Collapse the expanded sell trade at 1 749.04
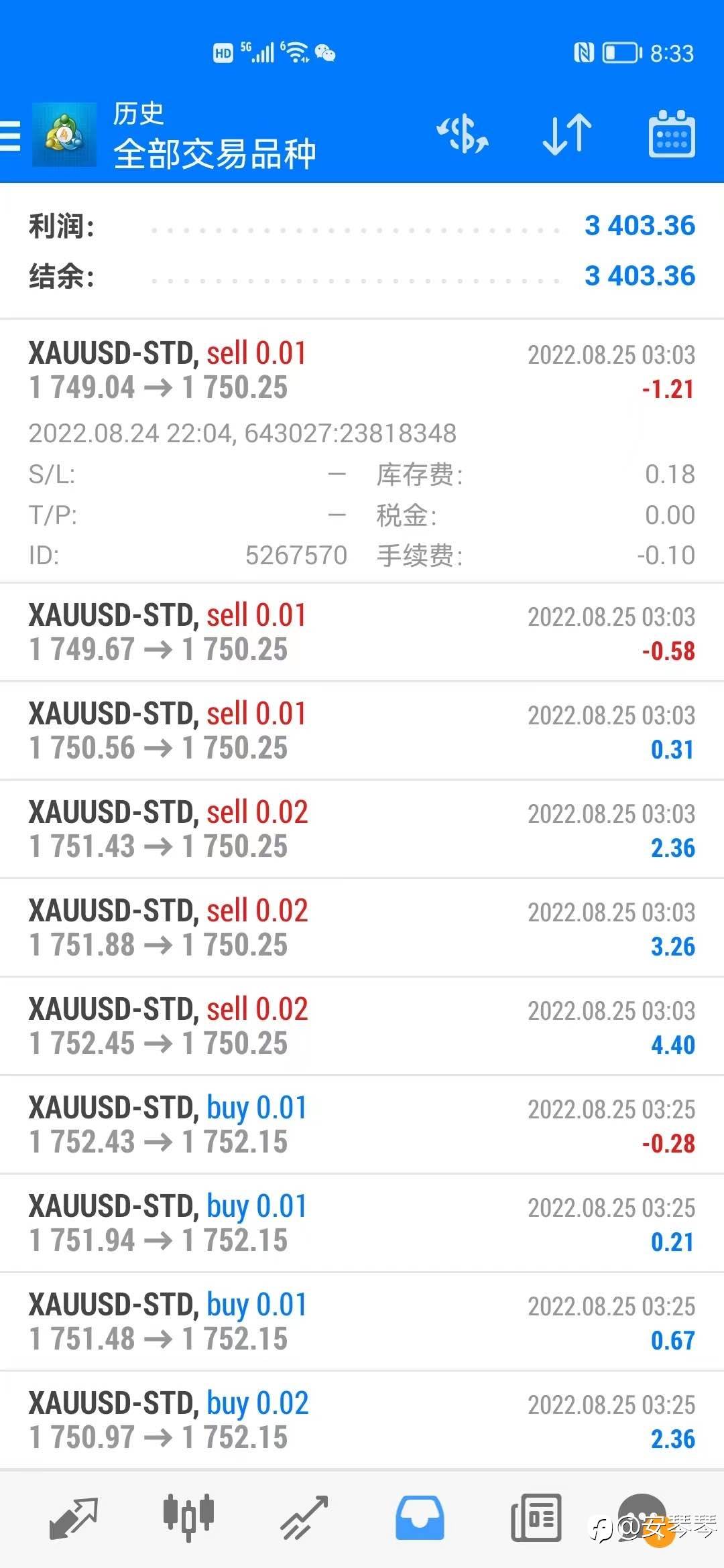Image resolution: width=724 pixels, height=1568 pixels. (362, 371)
